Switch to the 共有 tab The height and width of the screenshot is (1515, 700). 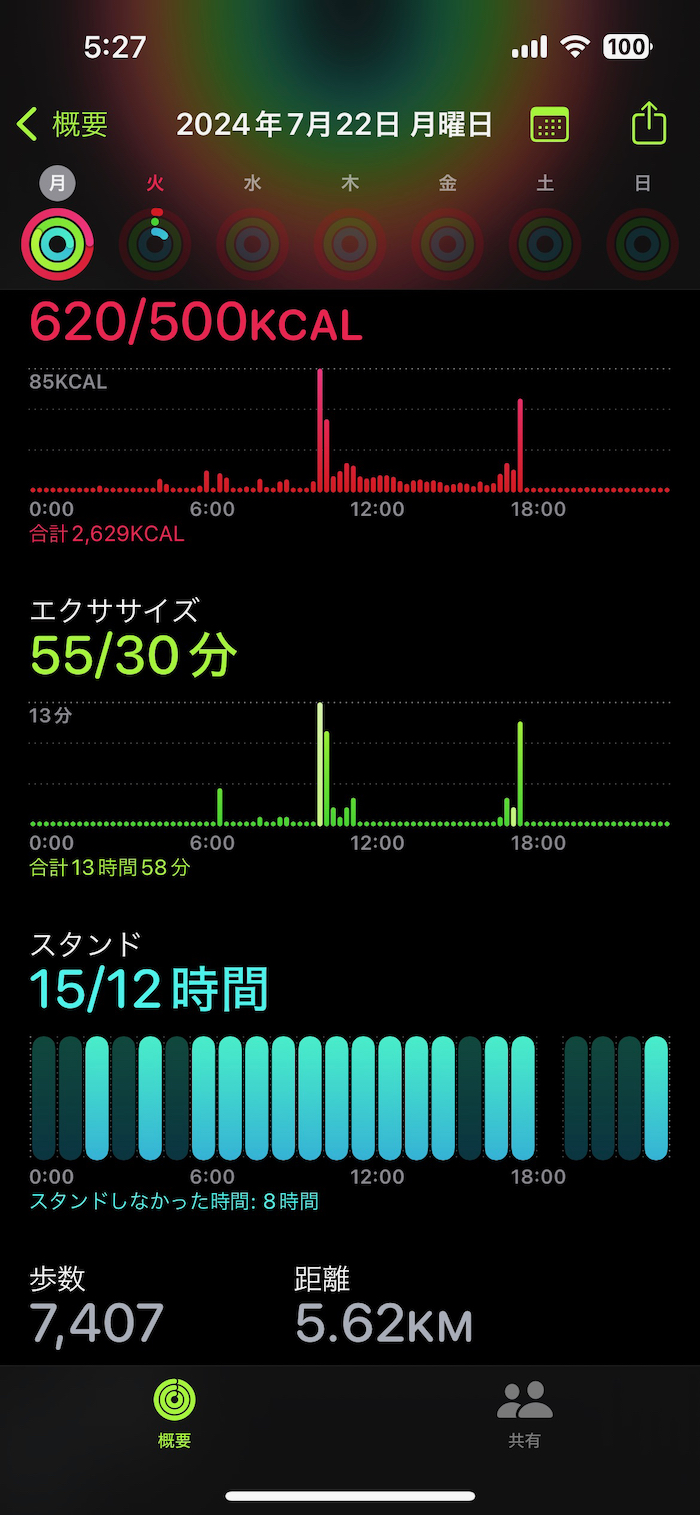(x=525, y=1414)
